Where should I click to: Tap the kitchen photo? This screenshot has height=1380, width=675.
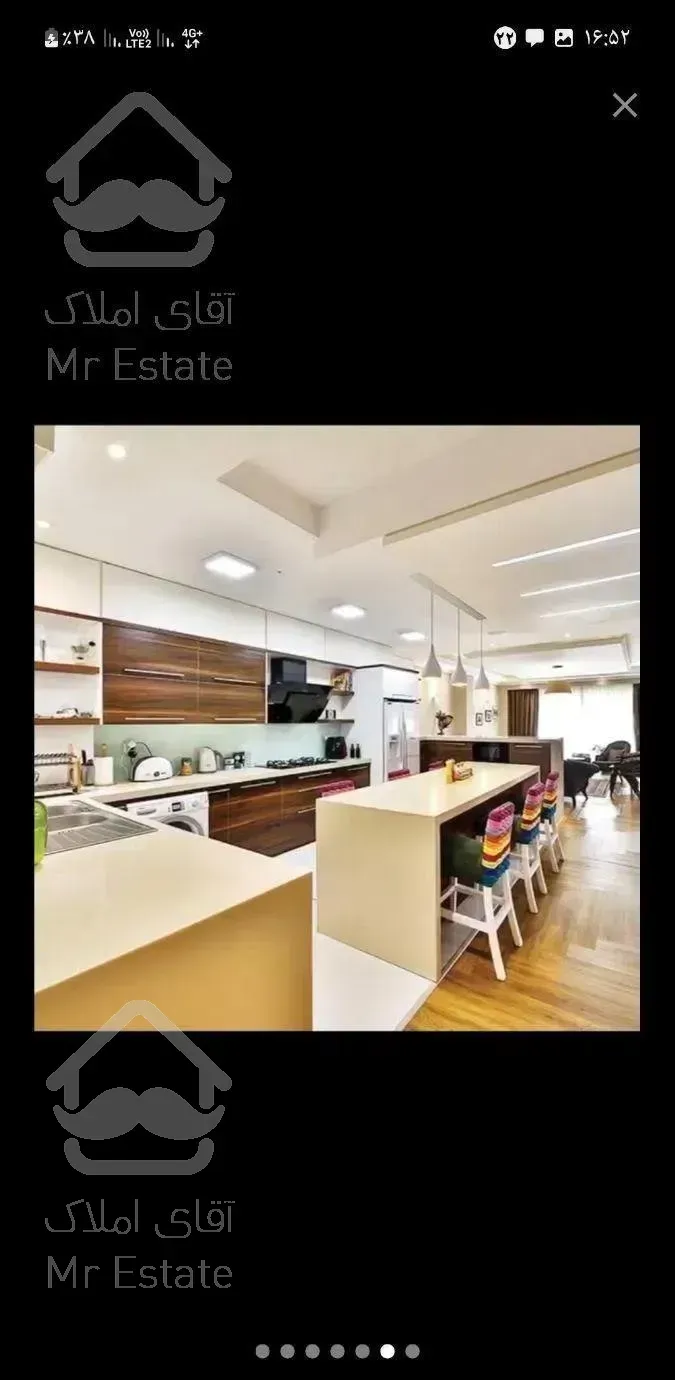[x=337, y=727]
